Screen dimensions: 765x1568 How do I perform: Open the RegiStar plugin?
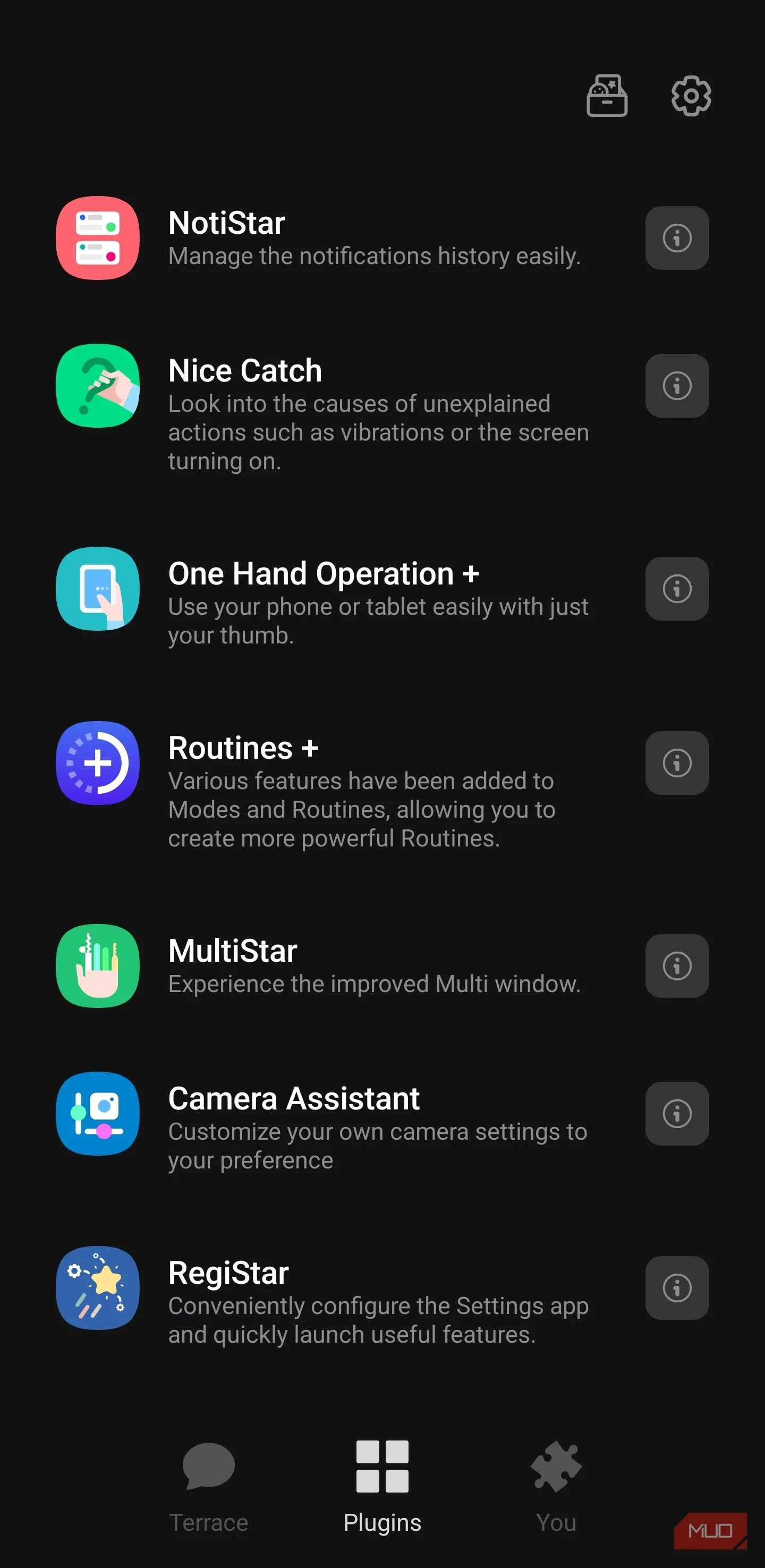click(x=317, y=1300)
